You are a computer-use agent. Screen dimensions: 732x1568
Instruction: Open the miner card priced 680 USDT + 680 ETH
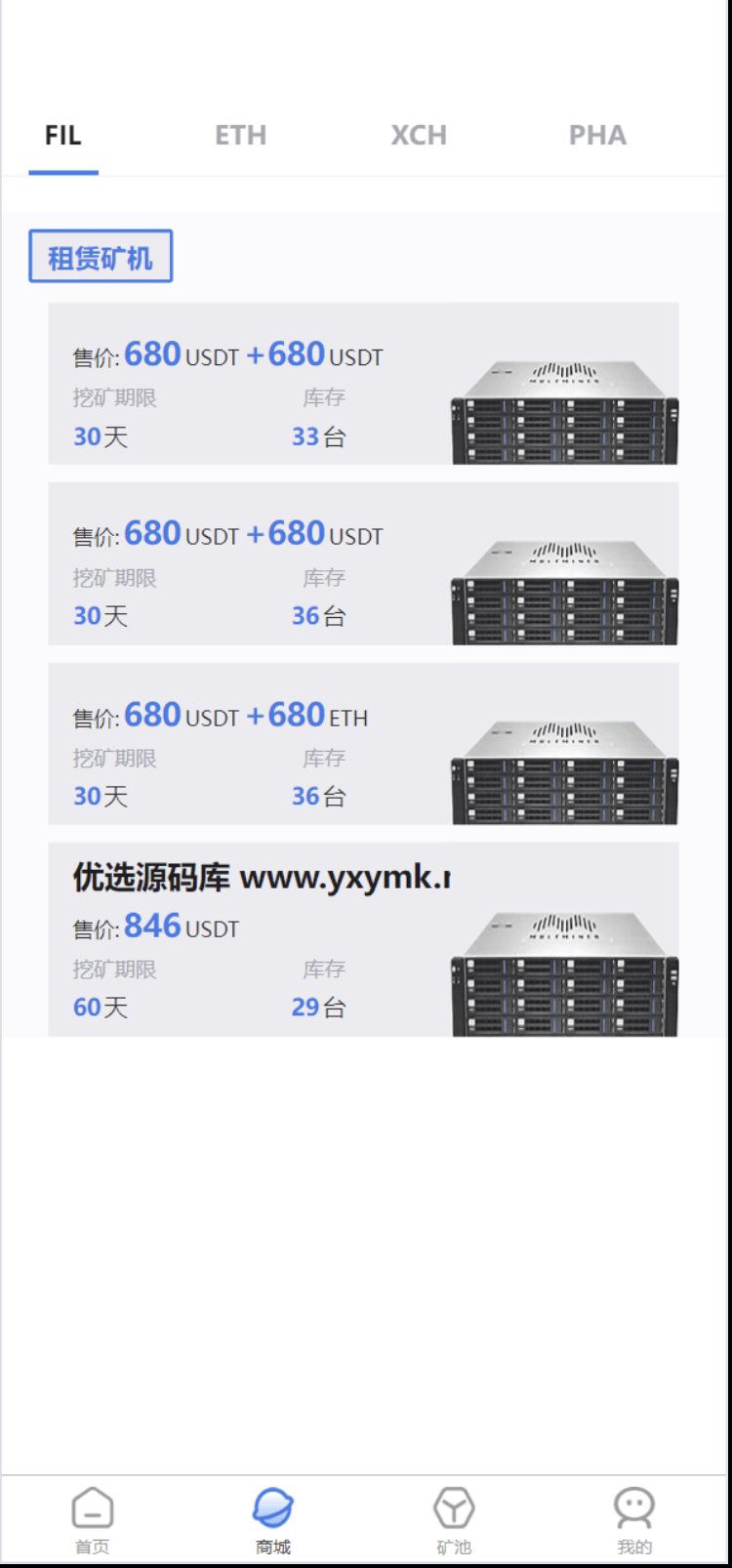(x=363, y=744)
